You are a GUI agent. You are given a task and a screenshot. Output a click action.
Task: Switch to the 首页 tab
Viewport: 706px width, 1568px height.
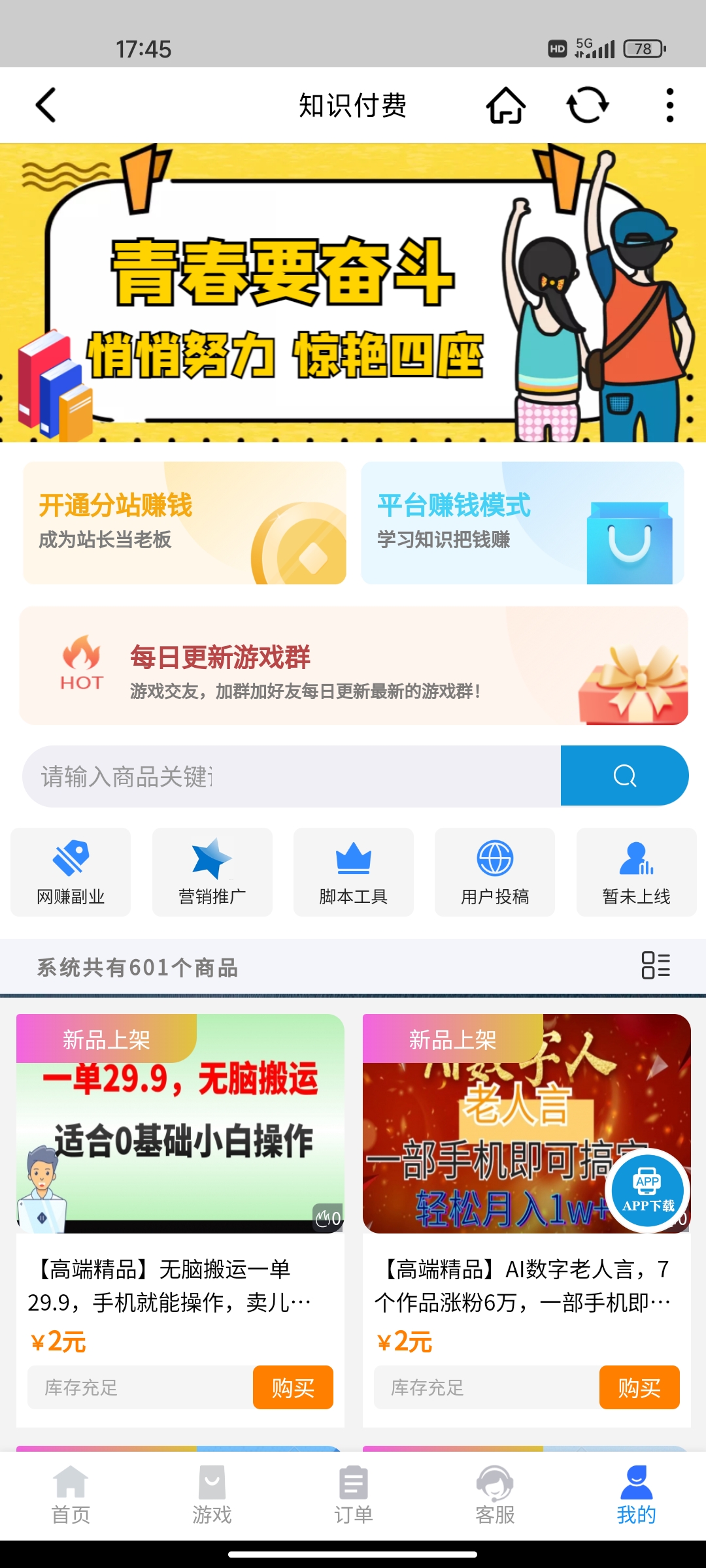click(x=71, y=1495)
